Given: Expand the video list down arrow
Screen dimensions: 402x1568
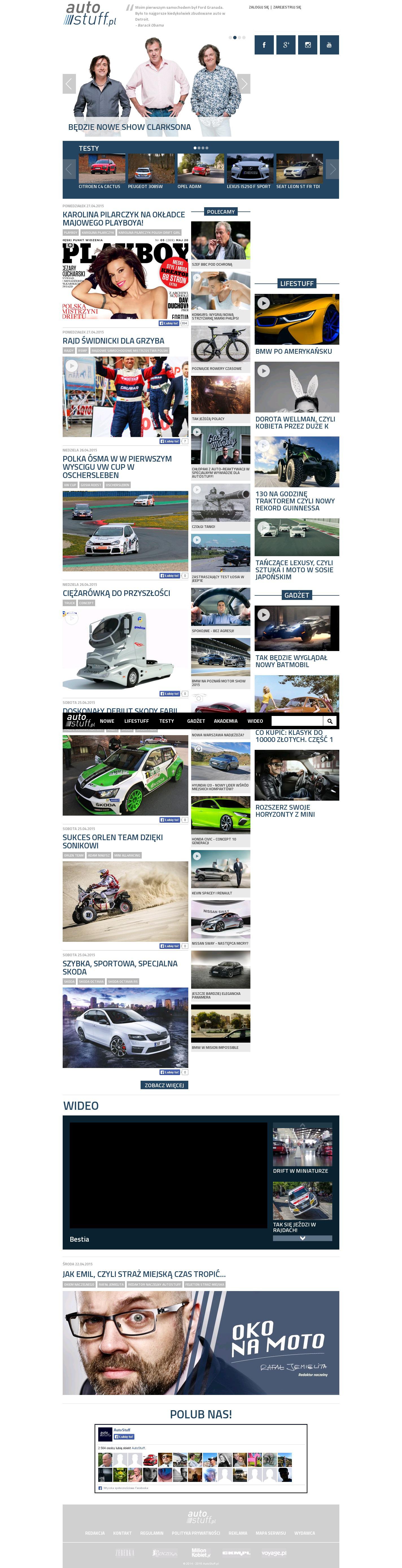Looking at the screenshot, I should coord(302,1238).
